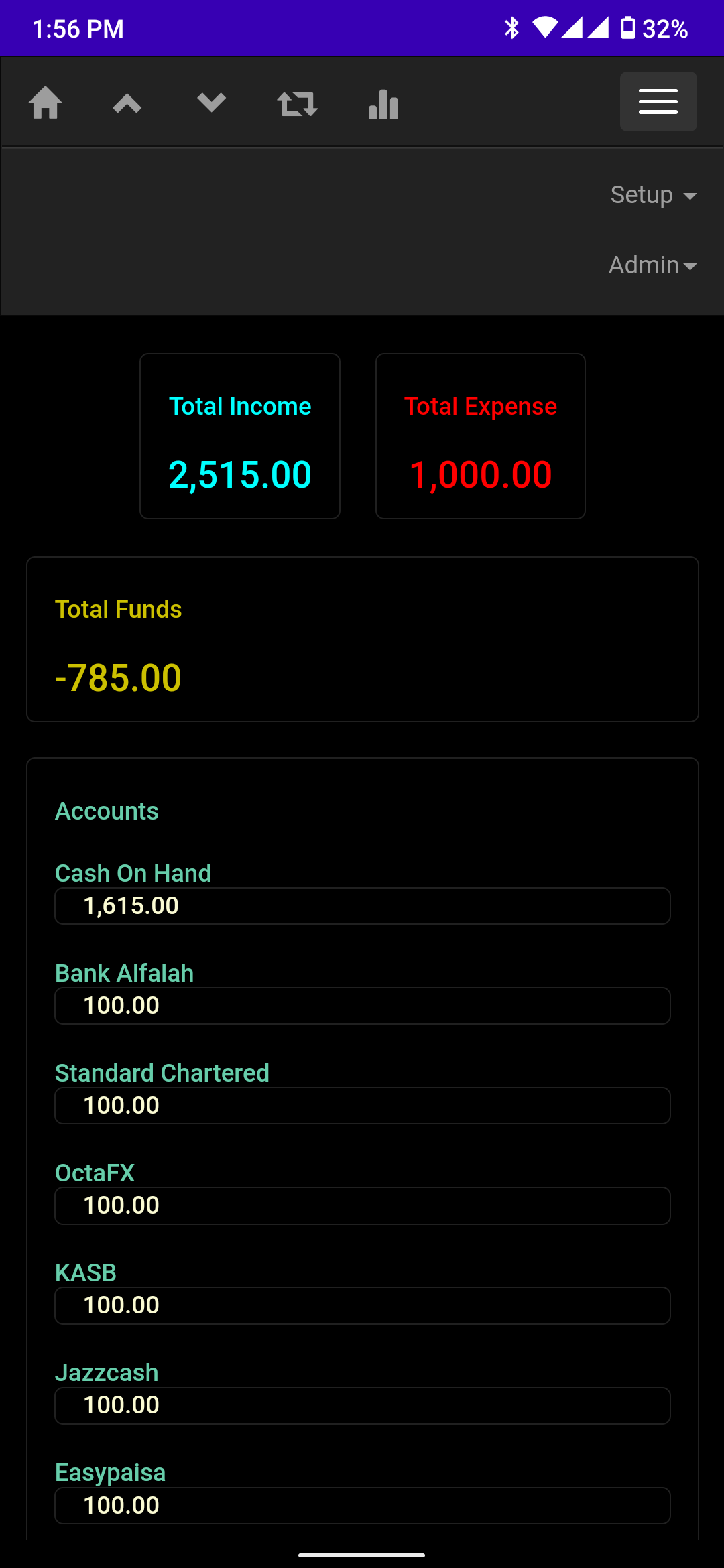The image size is (724, 1568).
Task: Expand the Admin dropdown
Action: pos(652,265)
